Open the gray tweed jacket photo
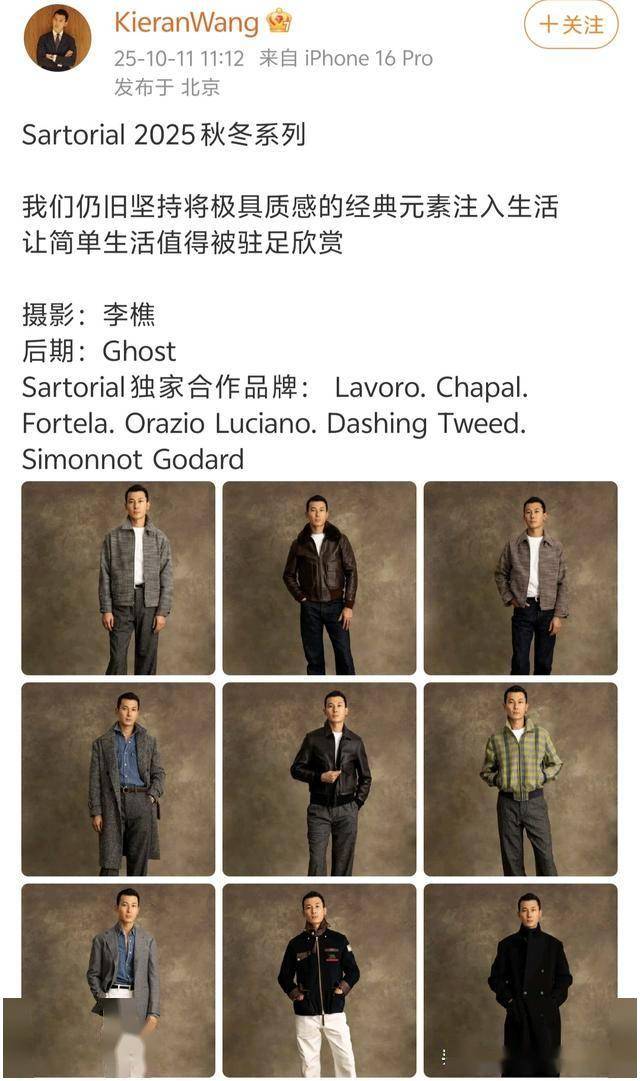 118,578
